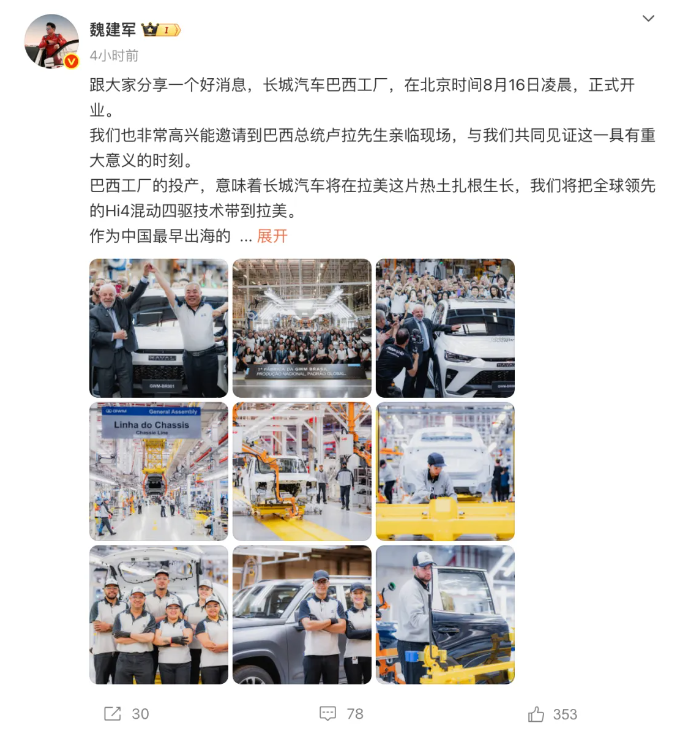Viewport: 698px width, 745px height.
Task: Open photo of two men waving
Action: click(x=158, y=328)
